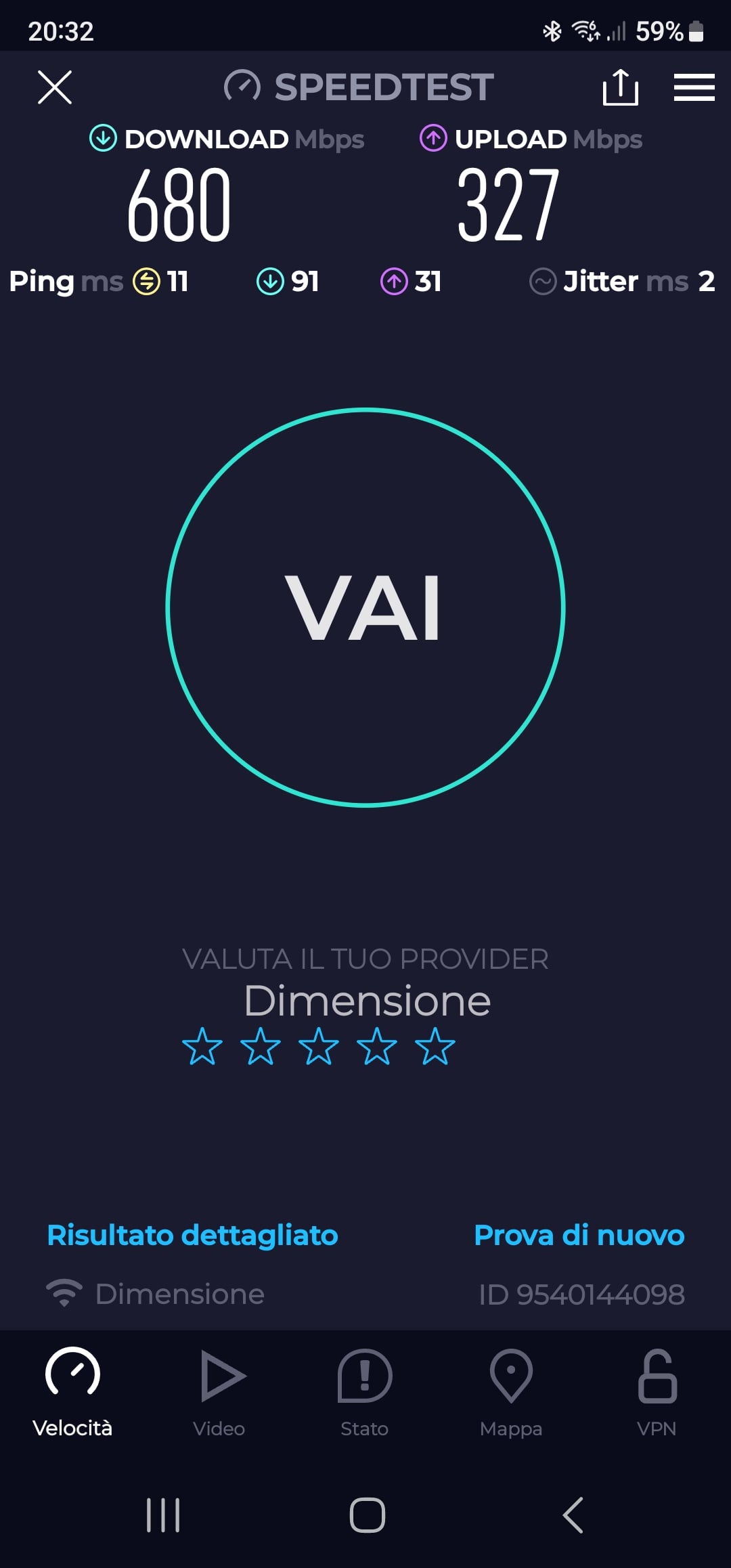Give Dimensione a five-star rating

[435, 1046]
